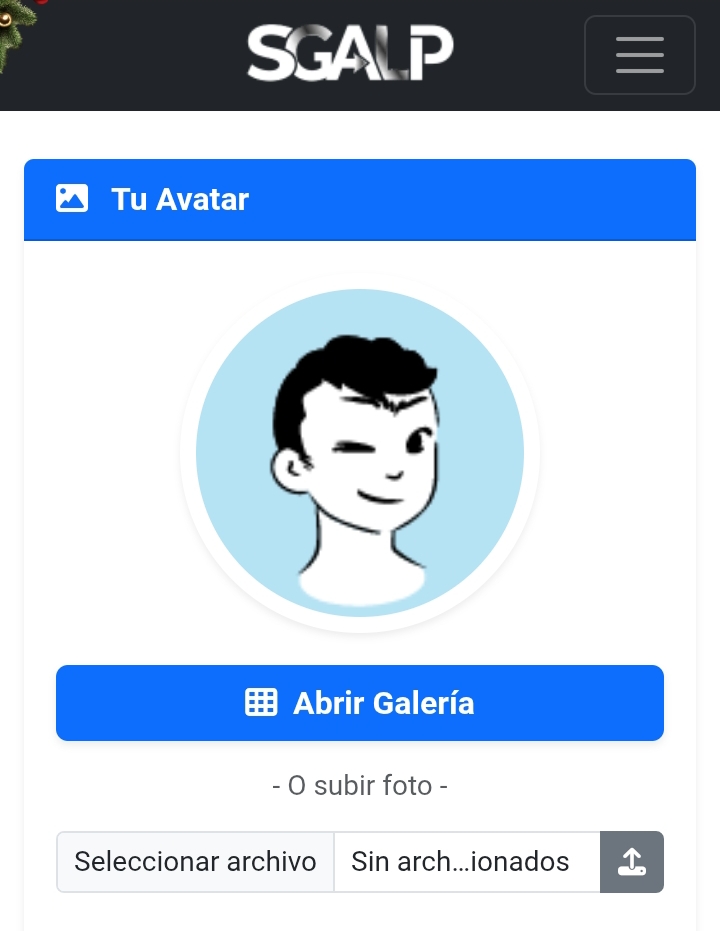
Task: Tap the Abrir Galería button
Action: coord(360,703)
